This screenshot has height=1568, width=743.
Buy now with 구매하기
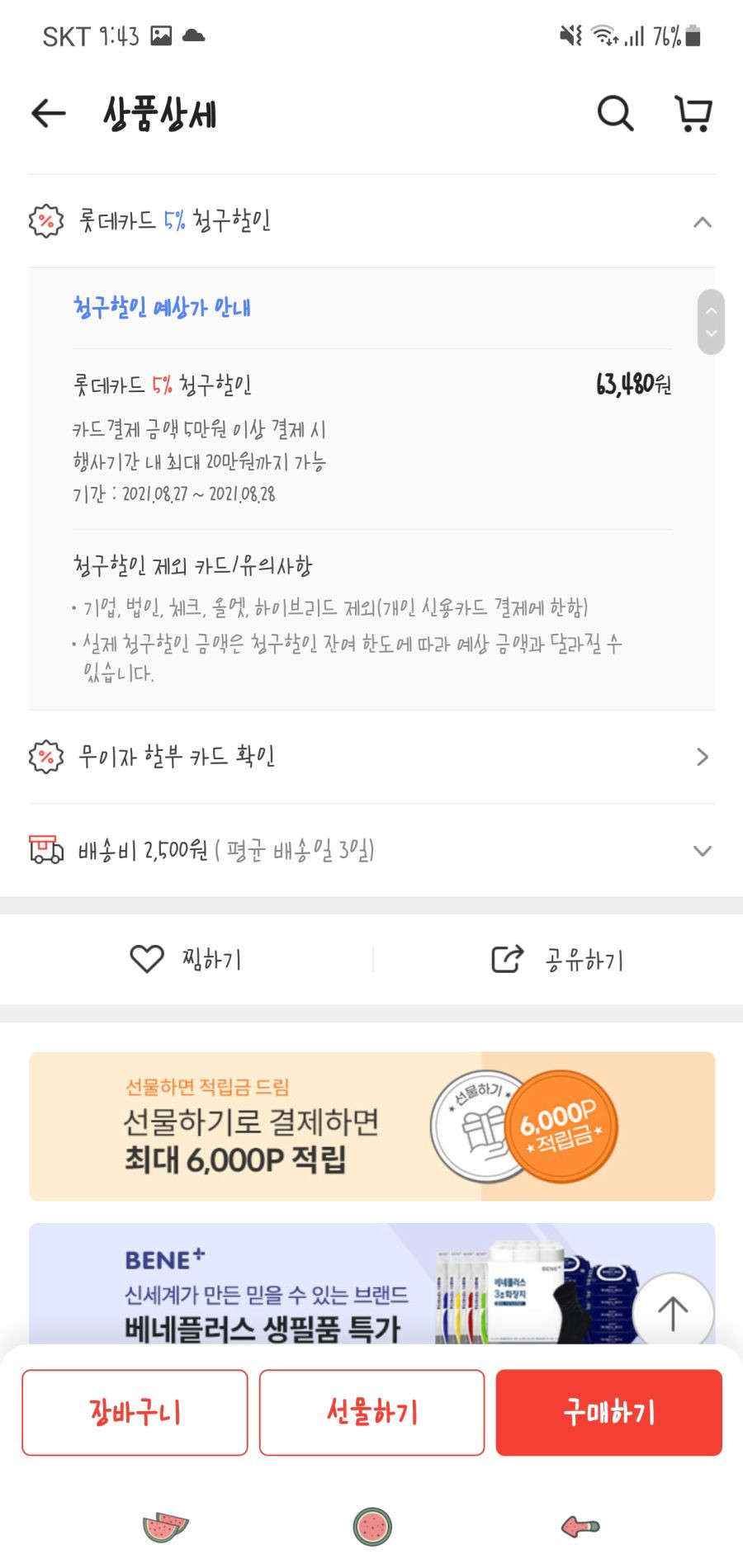tap(608, 1412)
